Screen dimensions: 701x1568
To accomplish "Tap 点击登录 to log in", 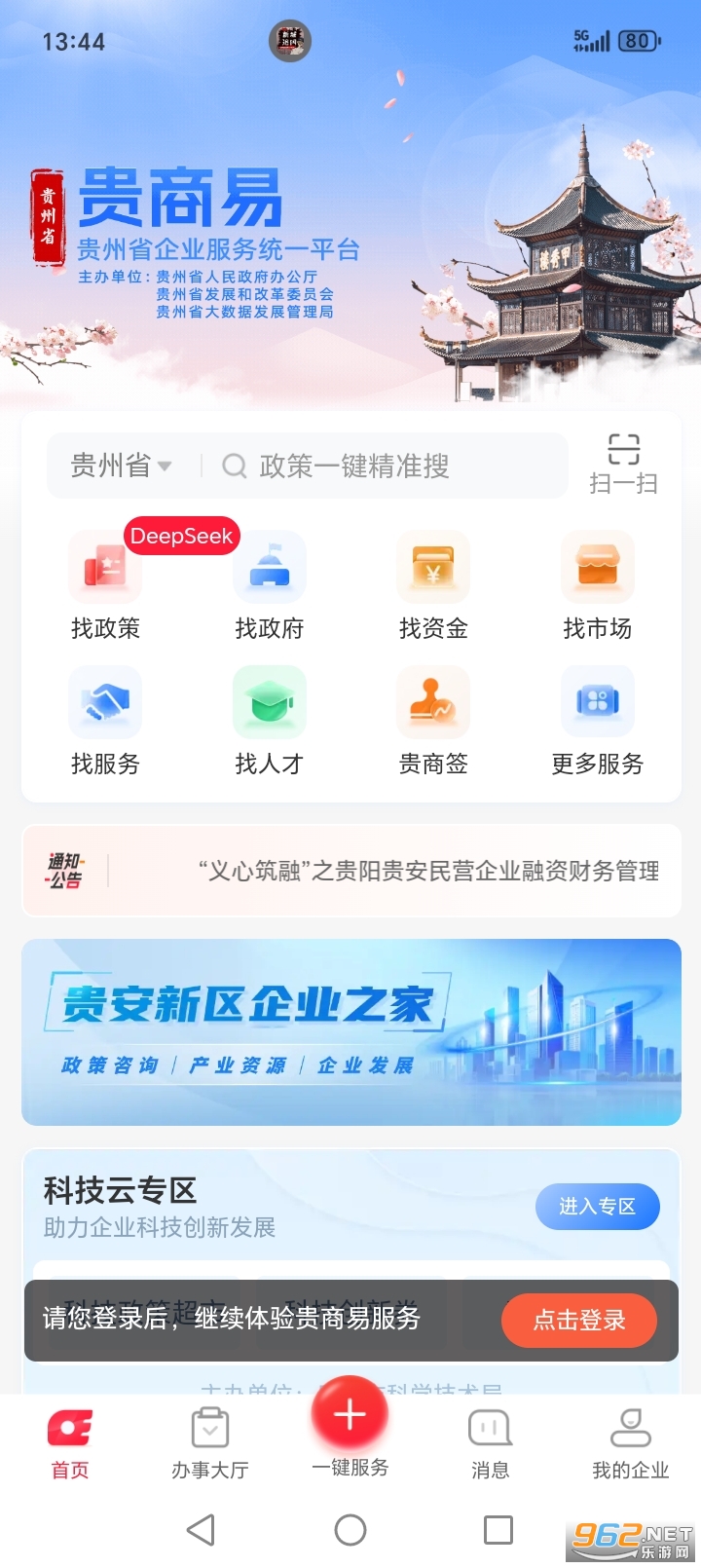I will 578,1321.
